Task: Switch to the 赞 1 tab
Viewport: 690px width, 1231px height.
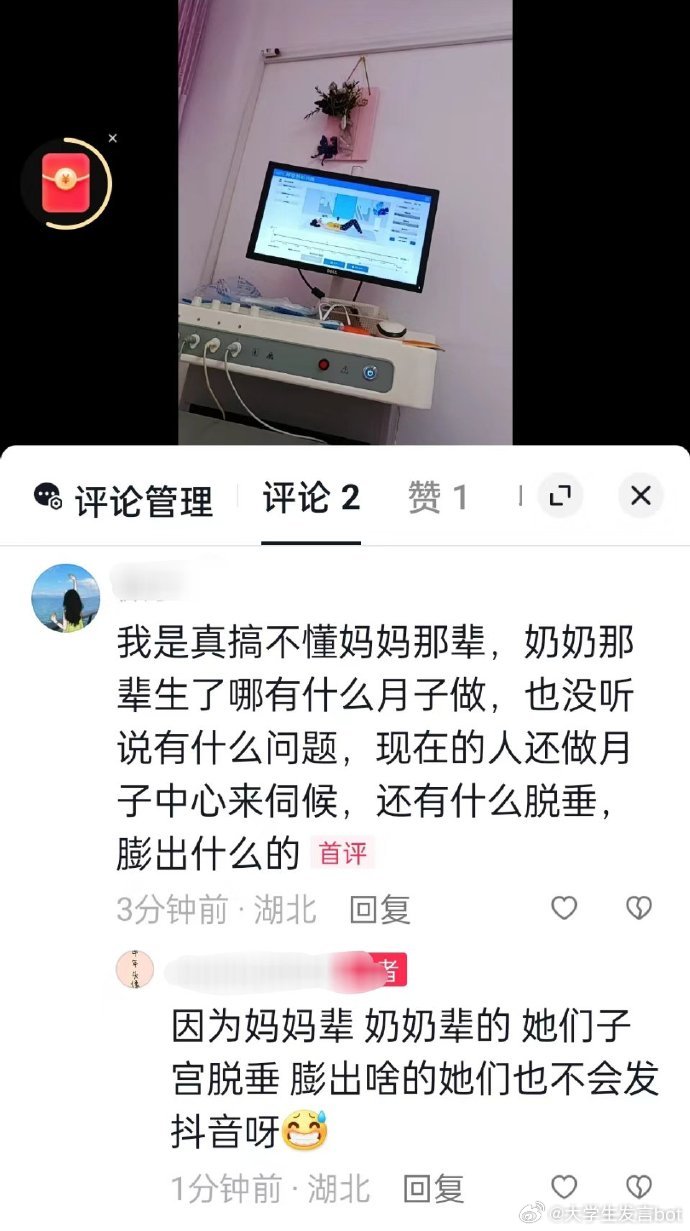Action: click(x=438, y=498)
